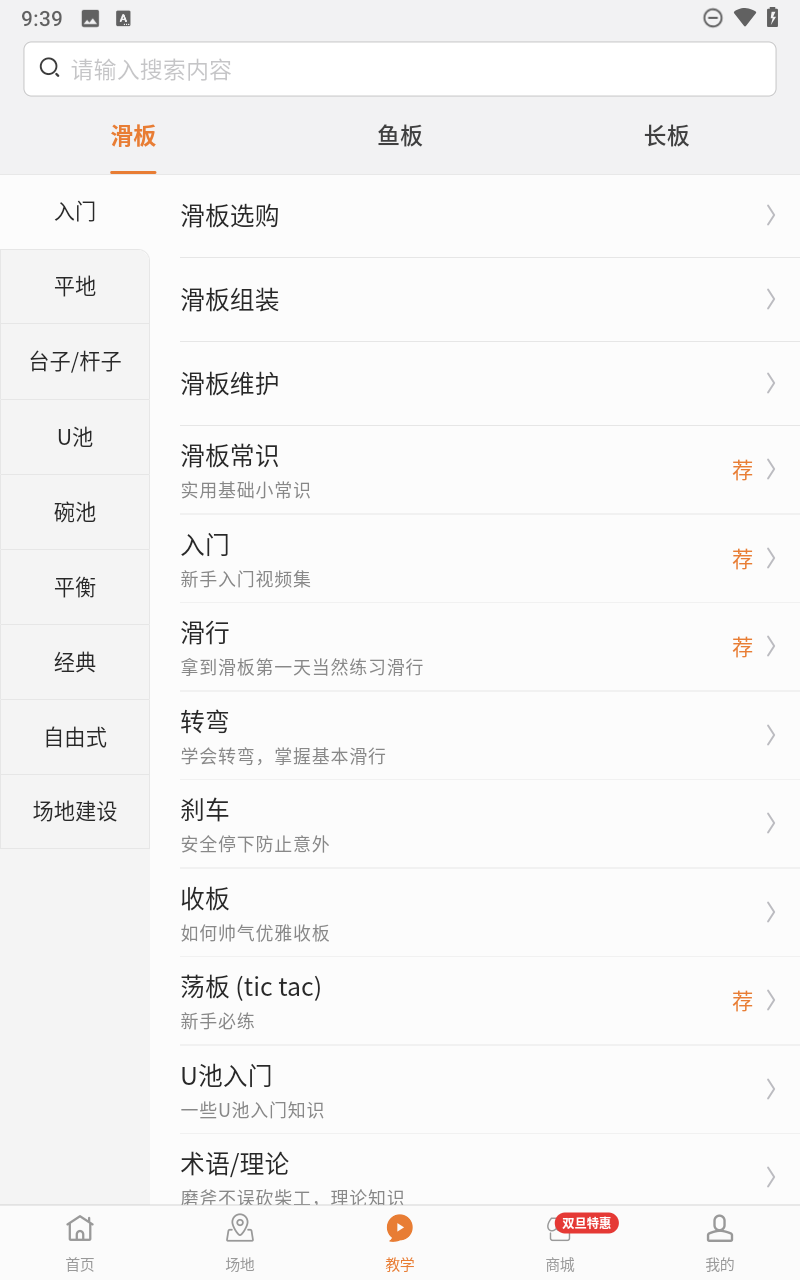Expand the 刹车 lesson chevron

point(770,823)
